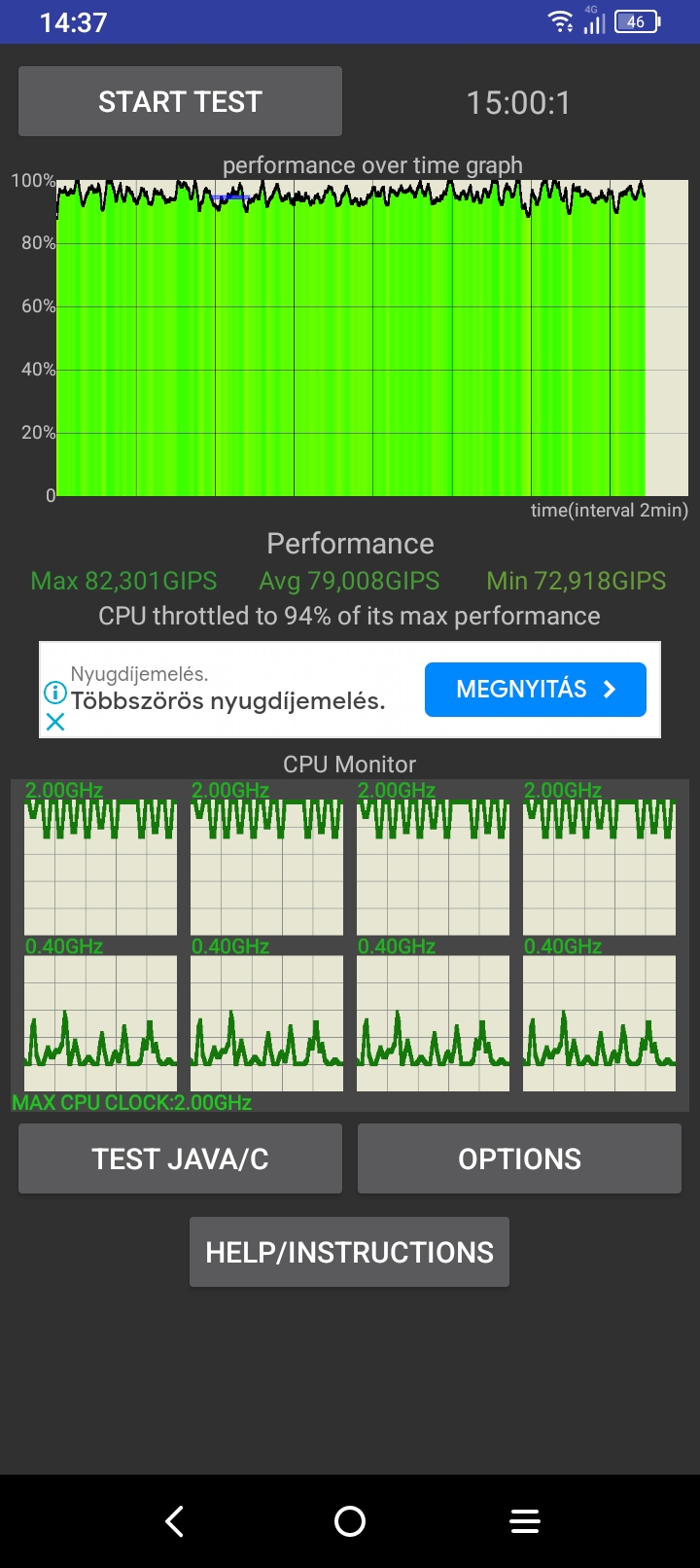The image size is (700, 1568).
Task: Start the CPU throttling test
Action: point(180,101)
